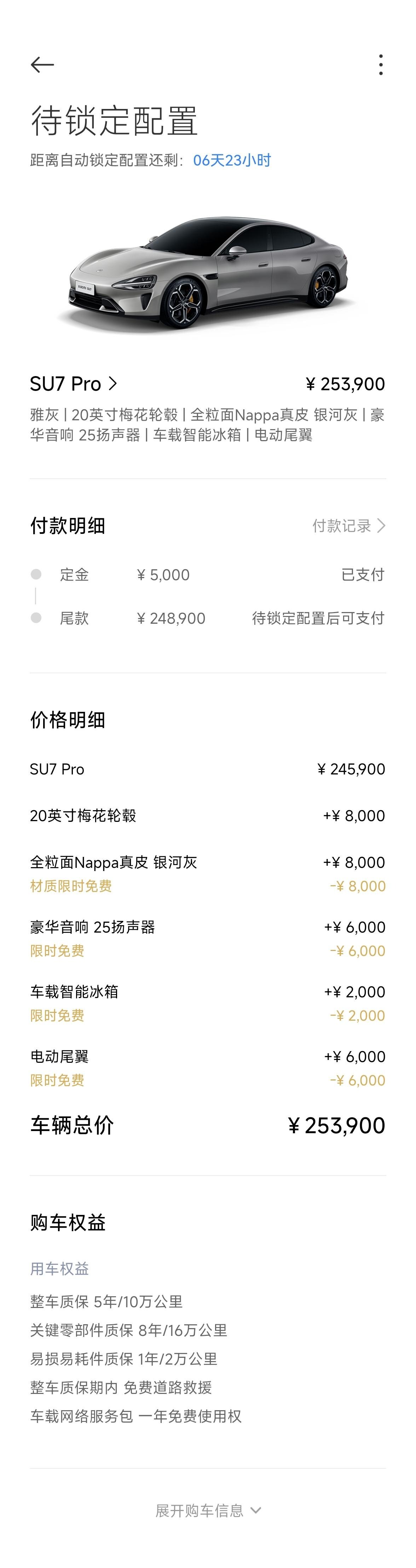
Task: View 付款记录 payment records
Action: [348, 526]
